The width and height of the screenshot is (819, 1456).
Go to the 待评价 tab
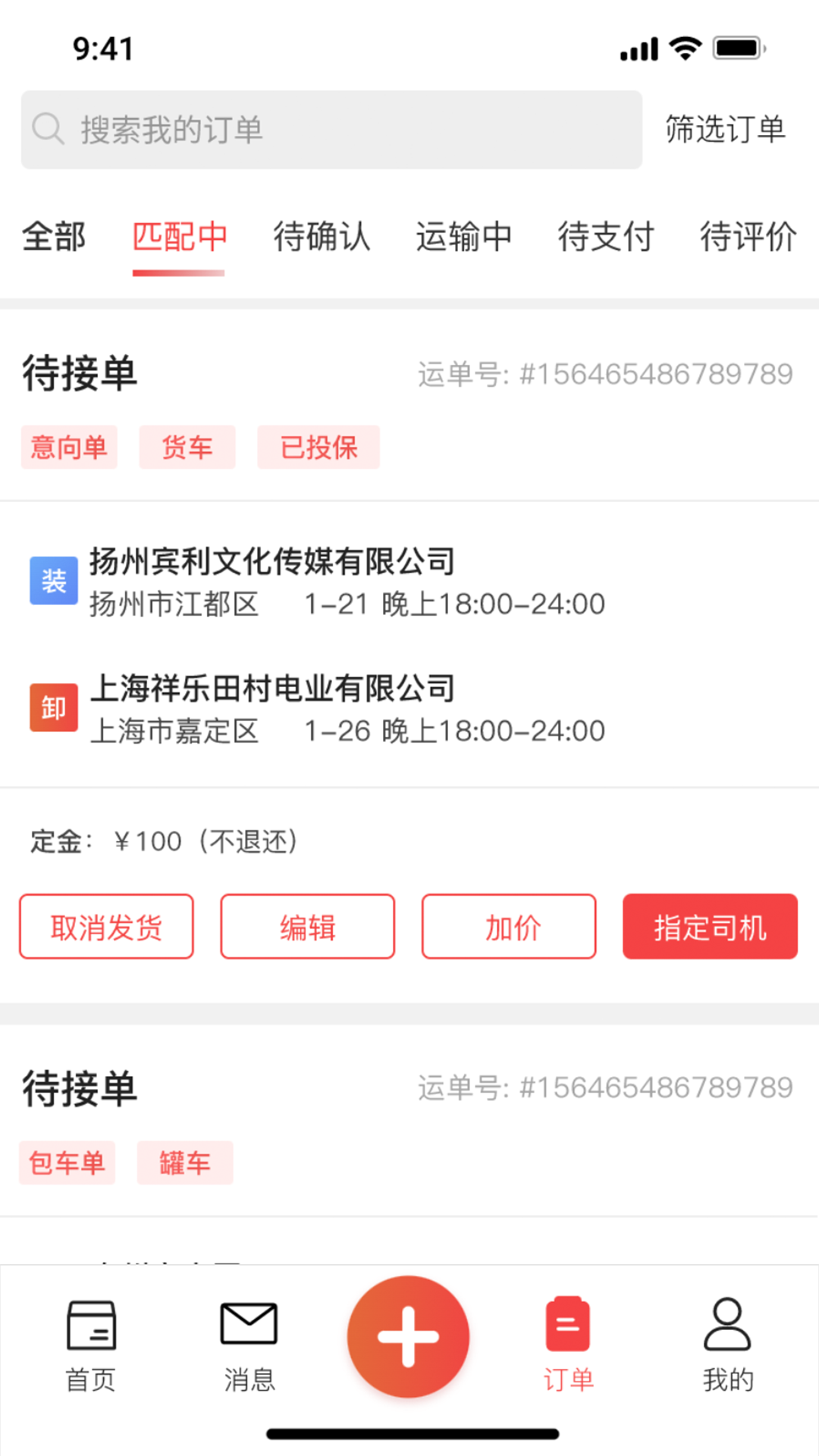click(747, 237)
